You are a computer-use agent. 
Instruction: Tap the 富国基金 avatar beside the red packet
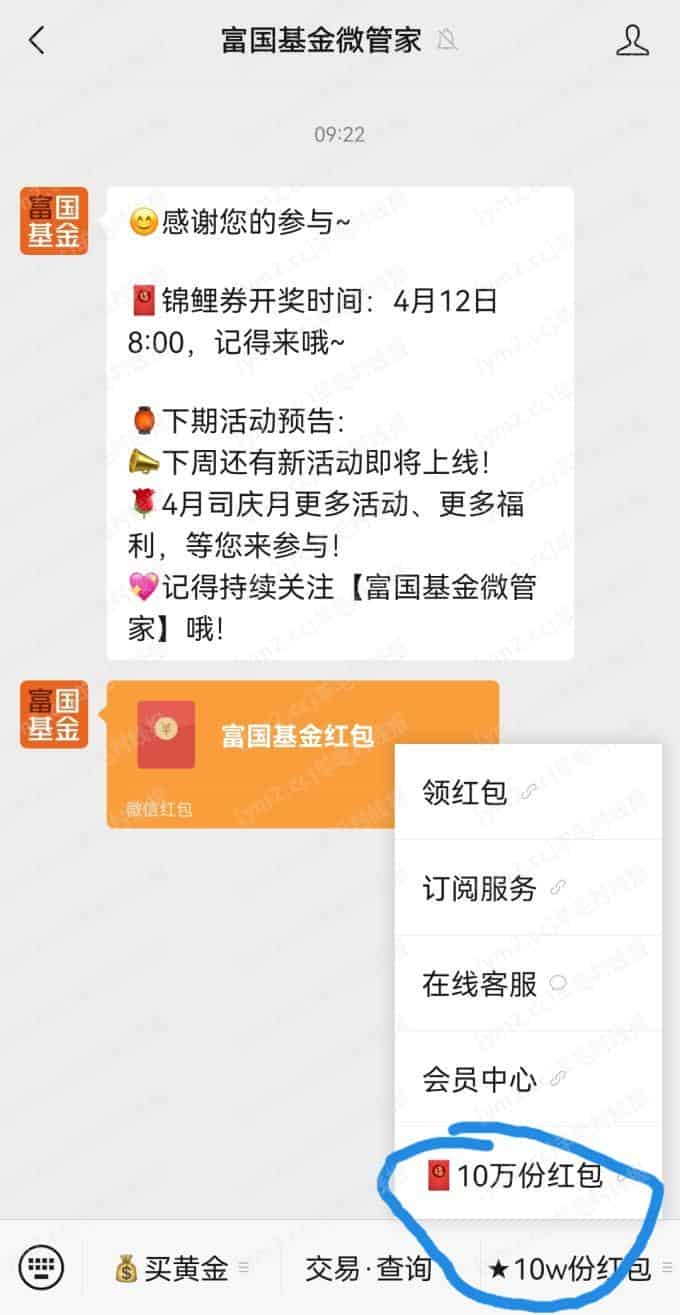click(x=54, y=714)
